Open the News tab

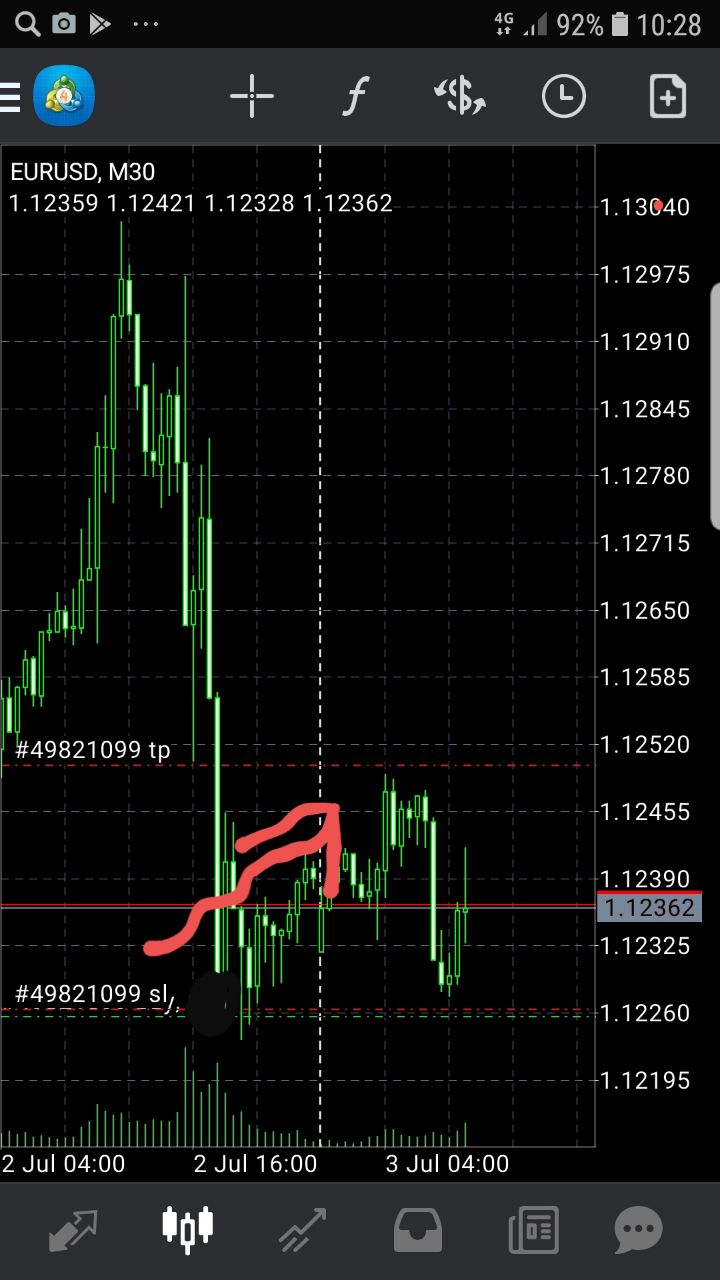533,1230
